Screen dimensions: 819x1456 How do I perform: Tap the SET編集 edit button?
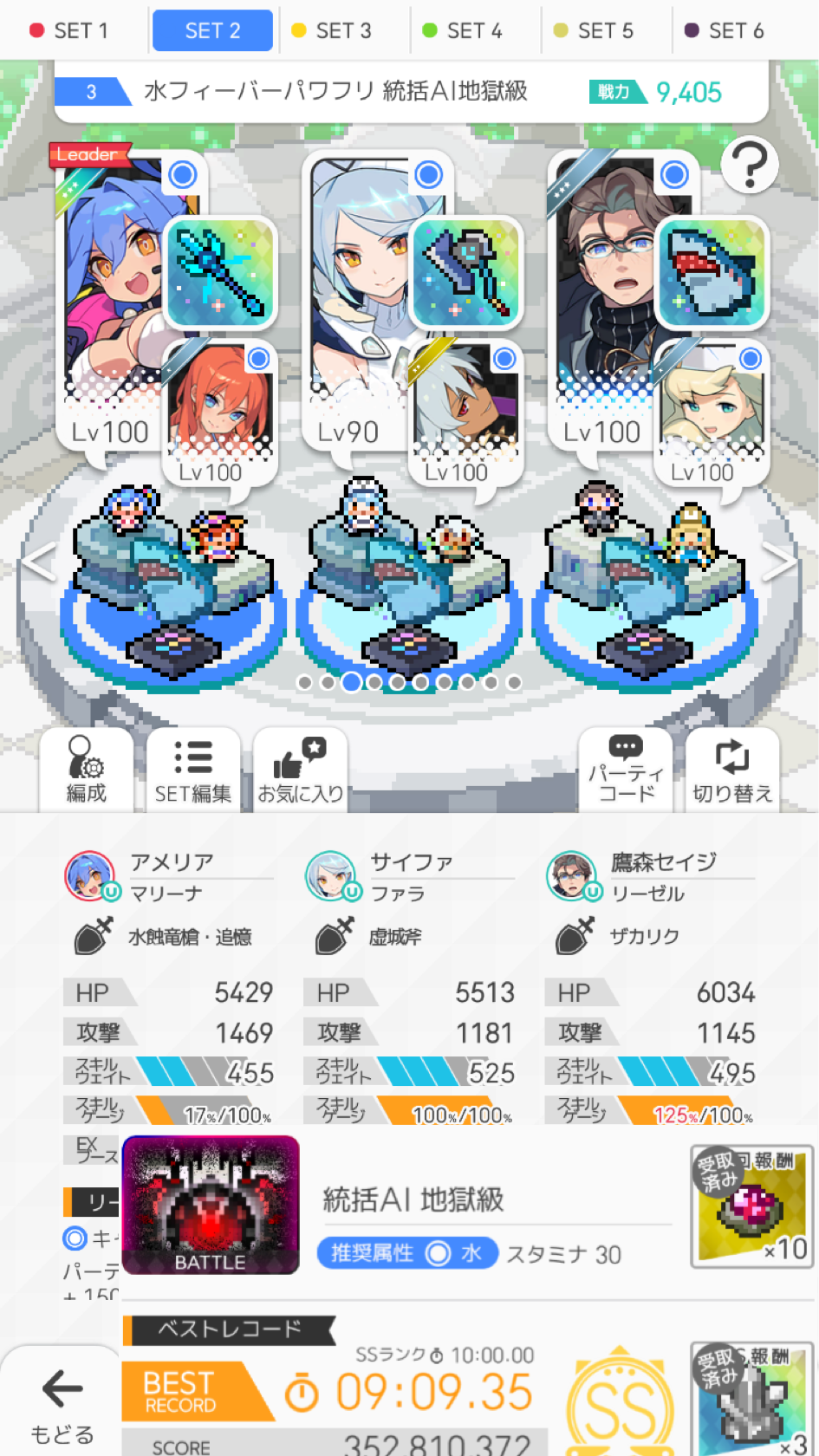click(192, 770)
